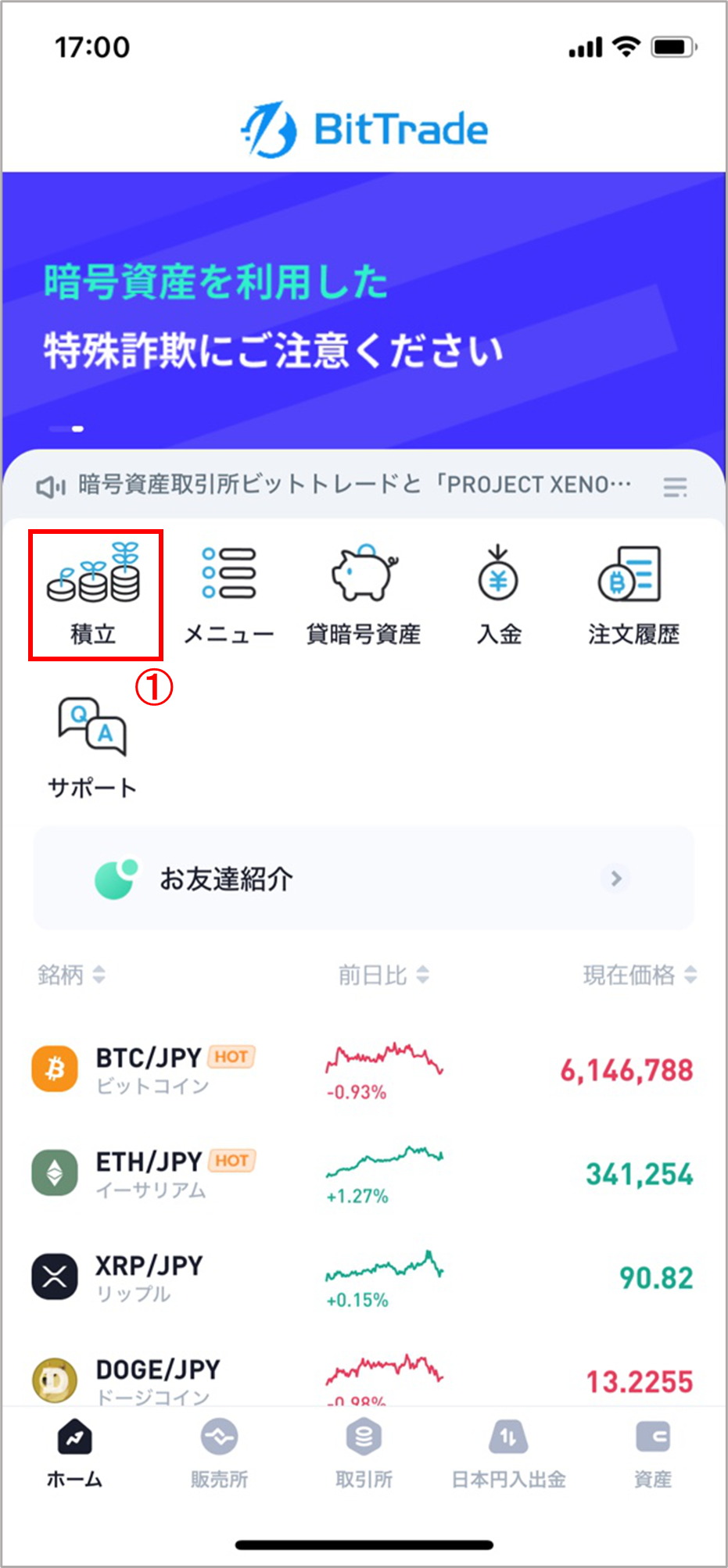
Task: Open the BTC/JPY market row
Action: (364, 1069)
